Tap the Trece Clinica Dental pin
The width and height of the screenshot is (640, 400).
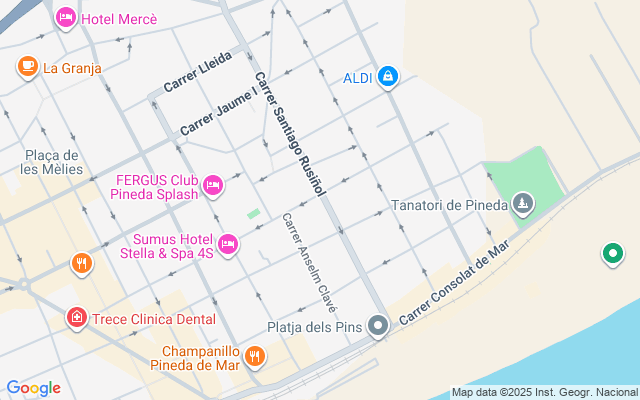tap(76, 319)
